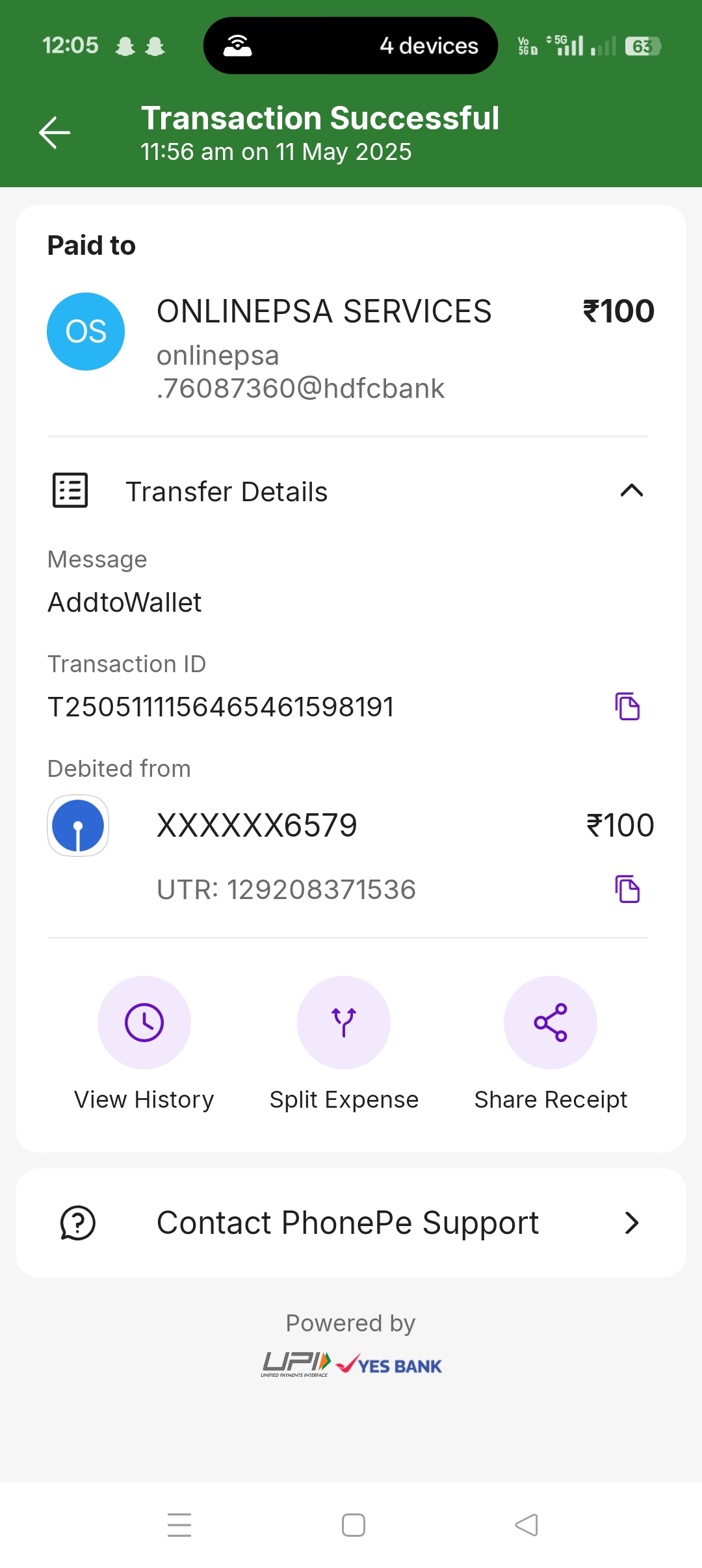Copy the Transaction ID
The height and width of the screenshot is (1568, 702).
click(627, 707)
